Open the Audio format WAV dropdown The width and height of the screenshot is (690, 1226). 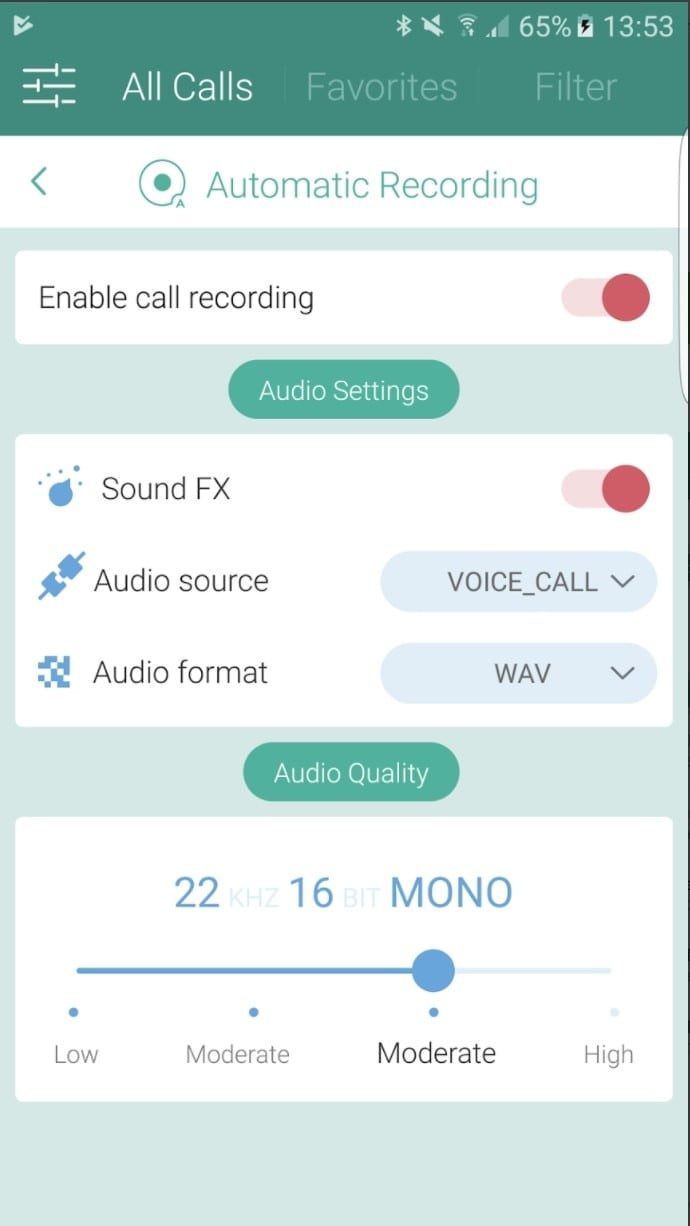pos(518,673)
